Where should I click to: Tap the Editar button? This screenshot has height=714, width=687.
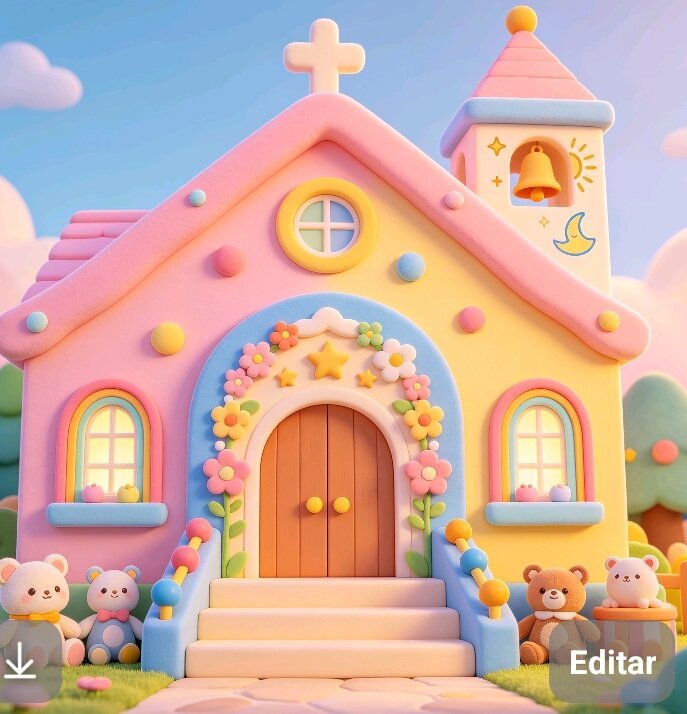(x=613, y=663)
